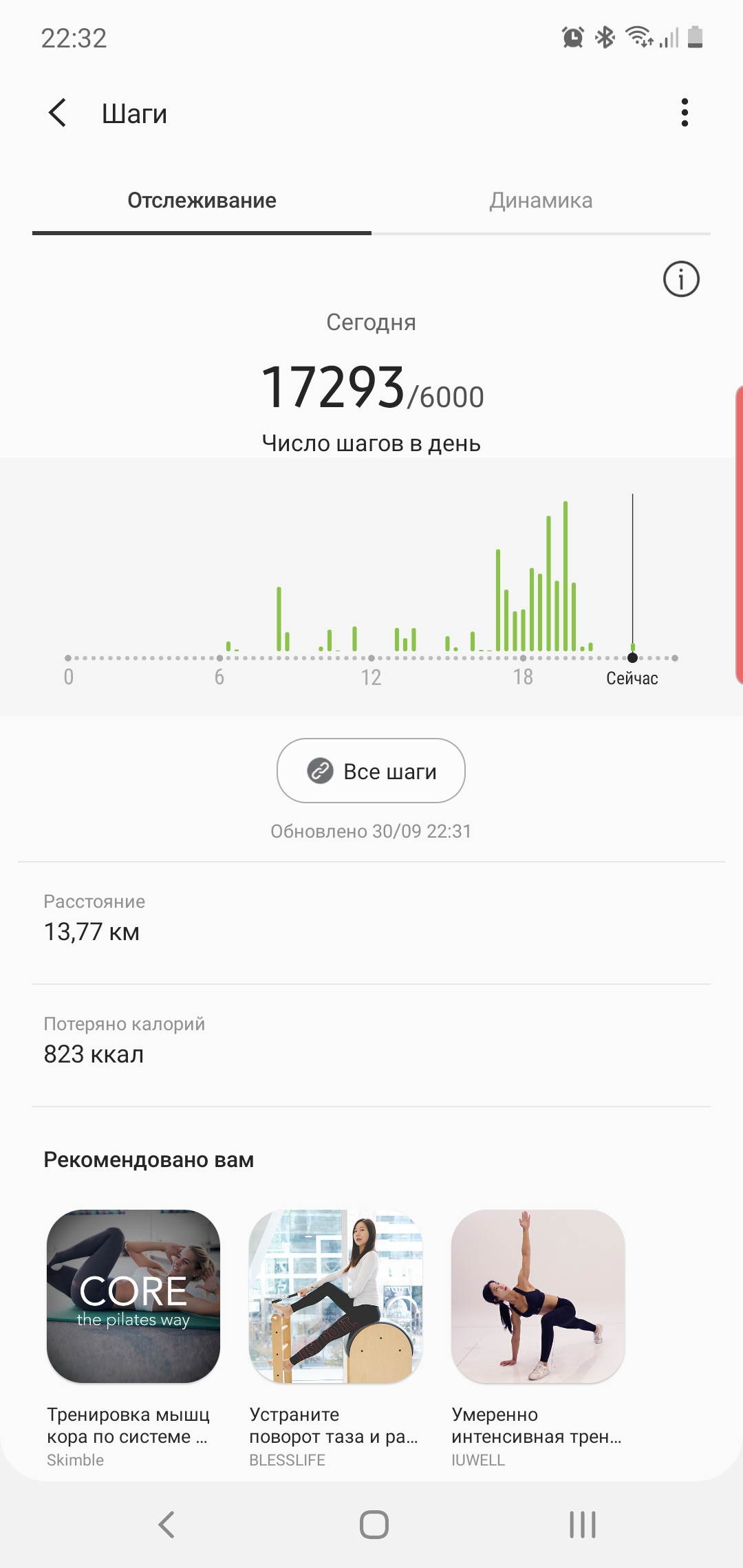The image size is (743, 1568).
Task: Tap the Все шаги button
Action: tap(371, 771)
